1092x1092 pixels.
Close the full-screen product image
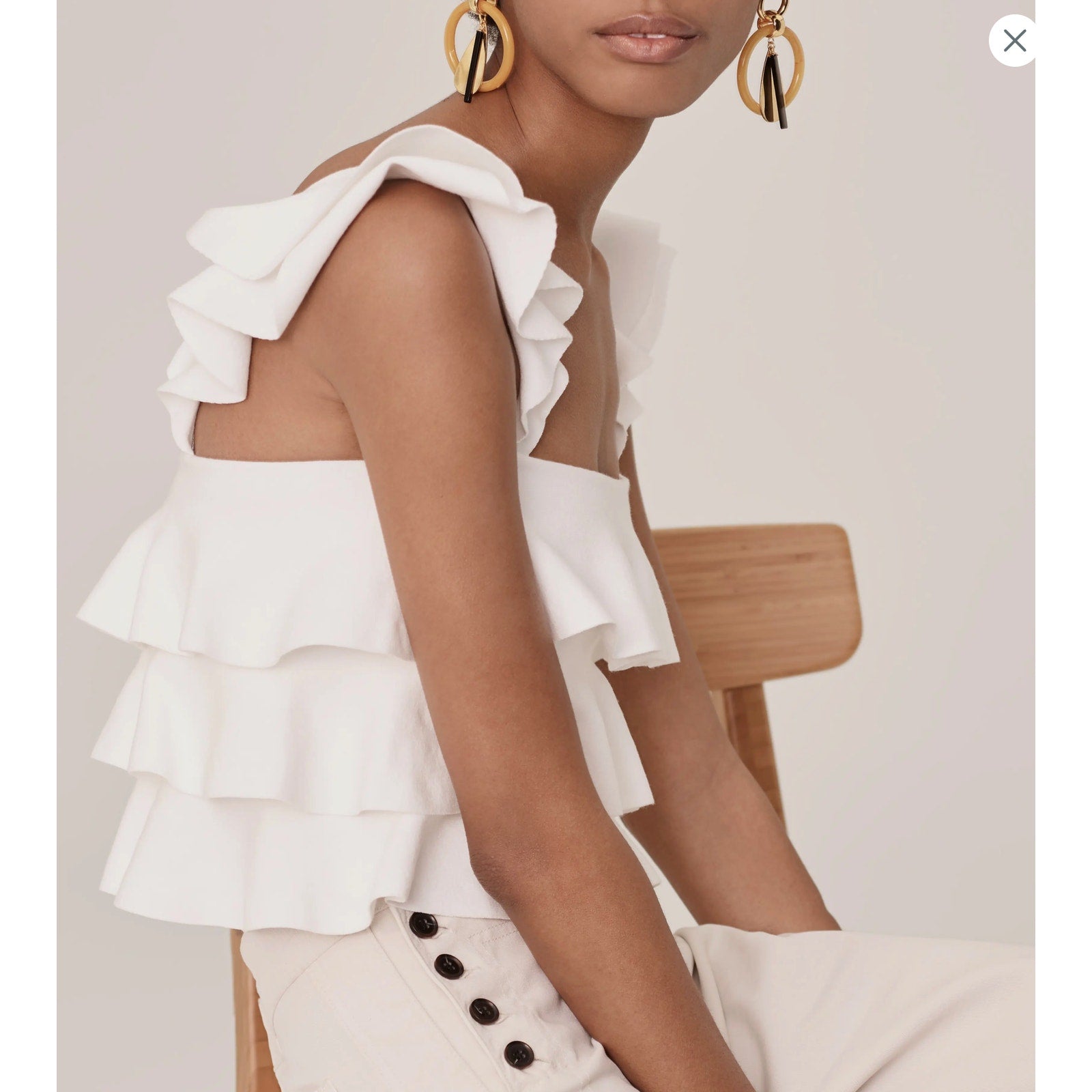click(x=1014, y=40)
